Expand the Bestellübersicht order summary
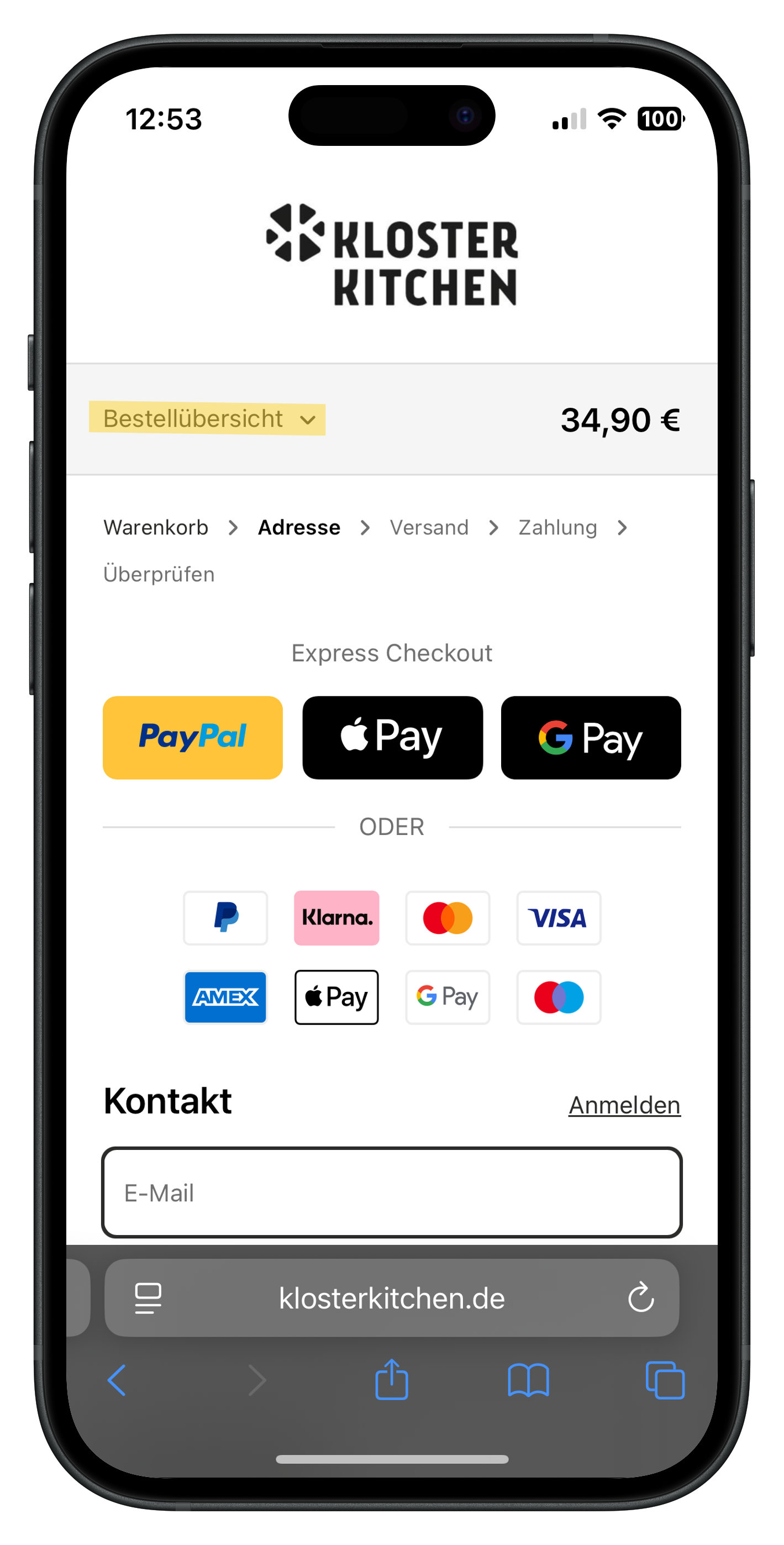784x1545 pixels. (207, 419)
